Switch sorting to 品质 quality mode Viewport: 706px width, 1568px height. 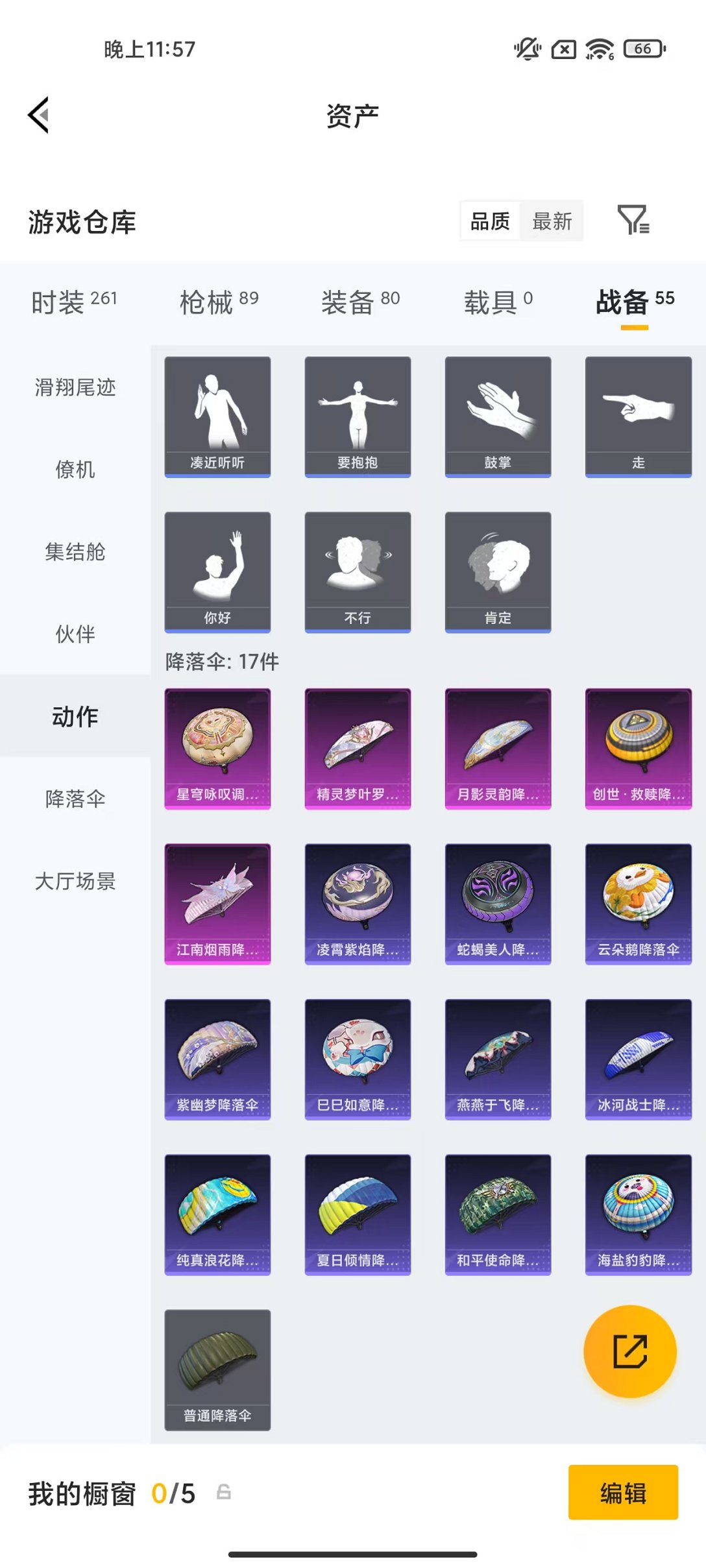489,221
